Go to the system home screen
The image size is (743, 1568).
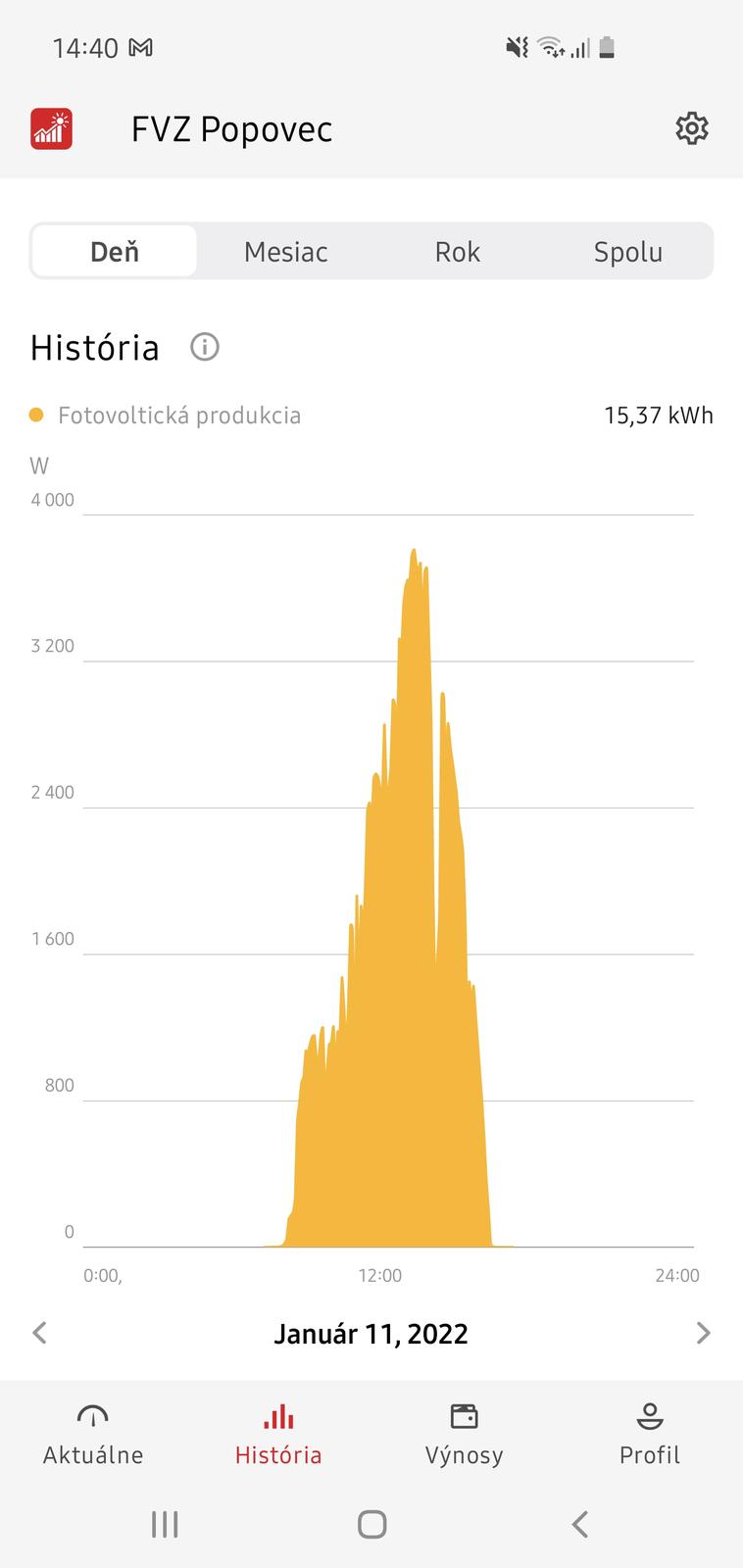pyautogui.click(x=371, y=1524)
